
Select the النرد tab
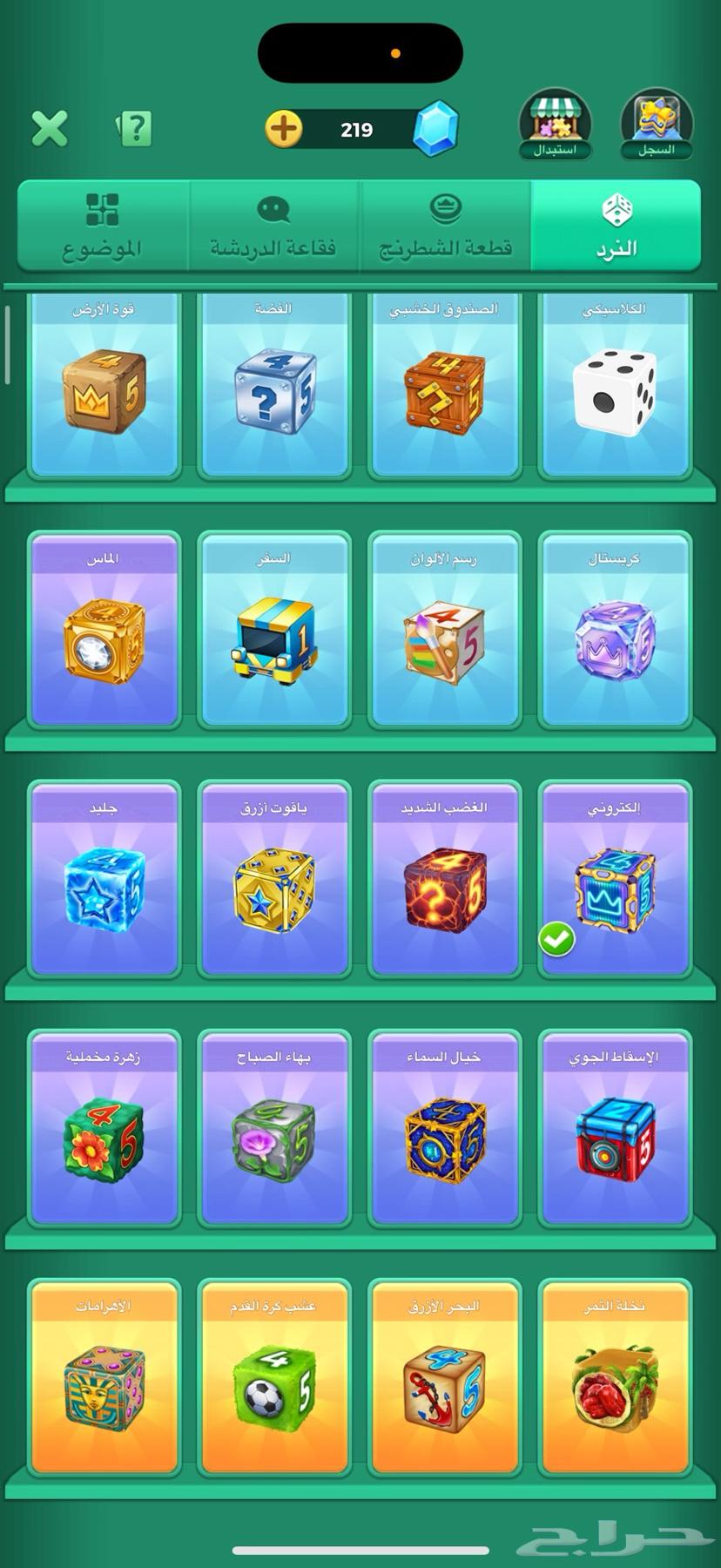[617, 226]
